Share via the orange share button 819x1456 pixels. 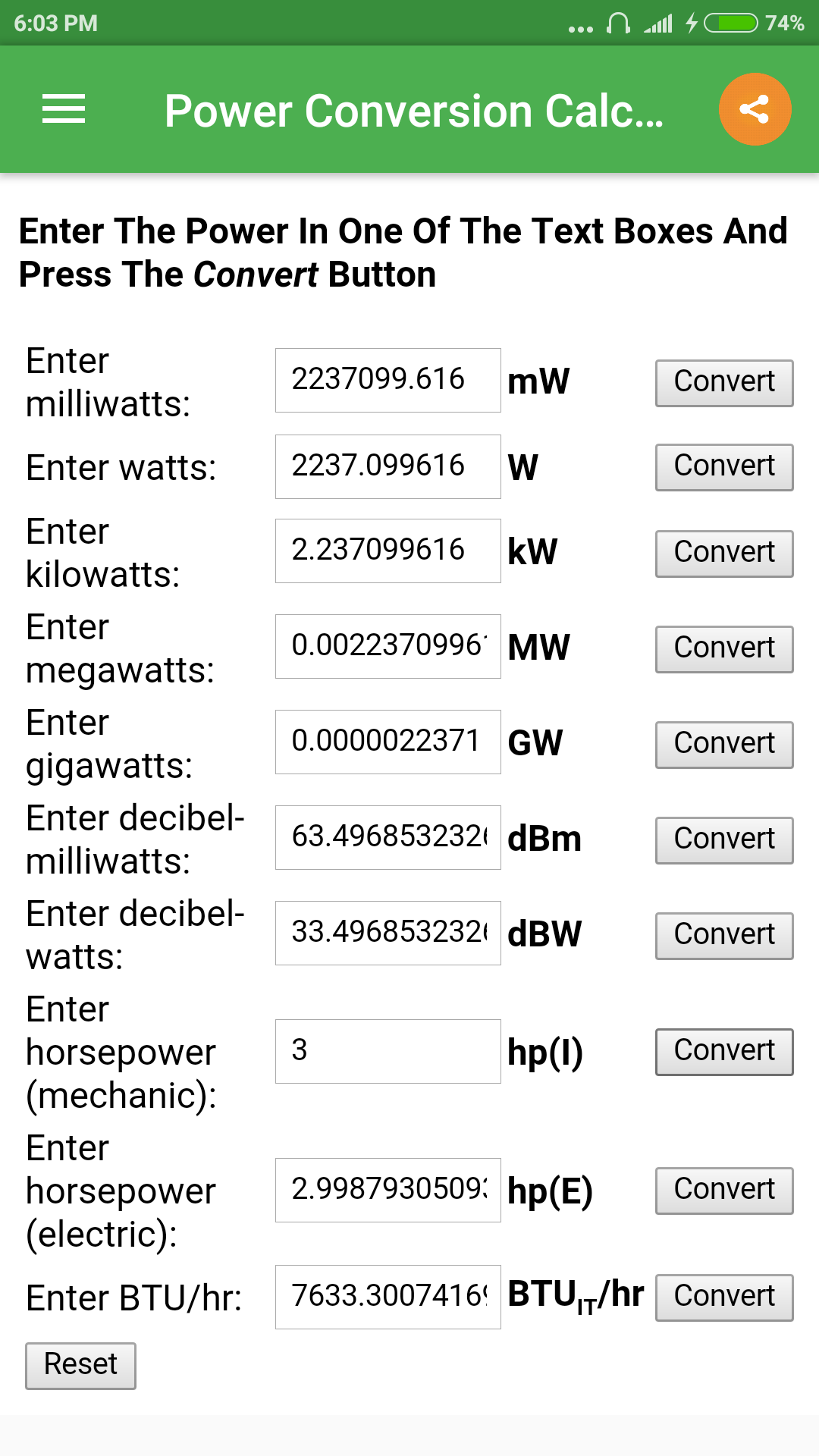coord(755,109)
